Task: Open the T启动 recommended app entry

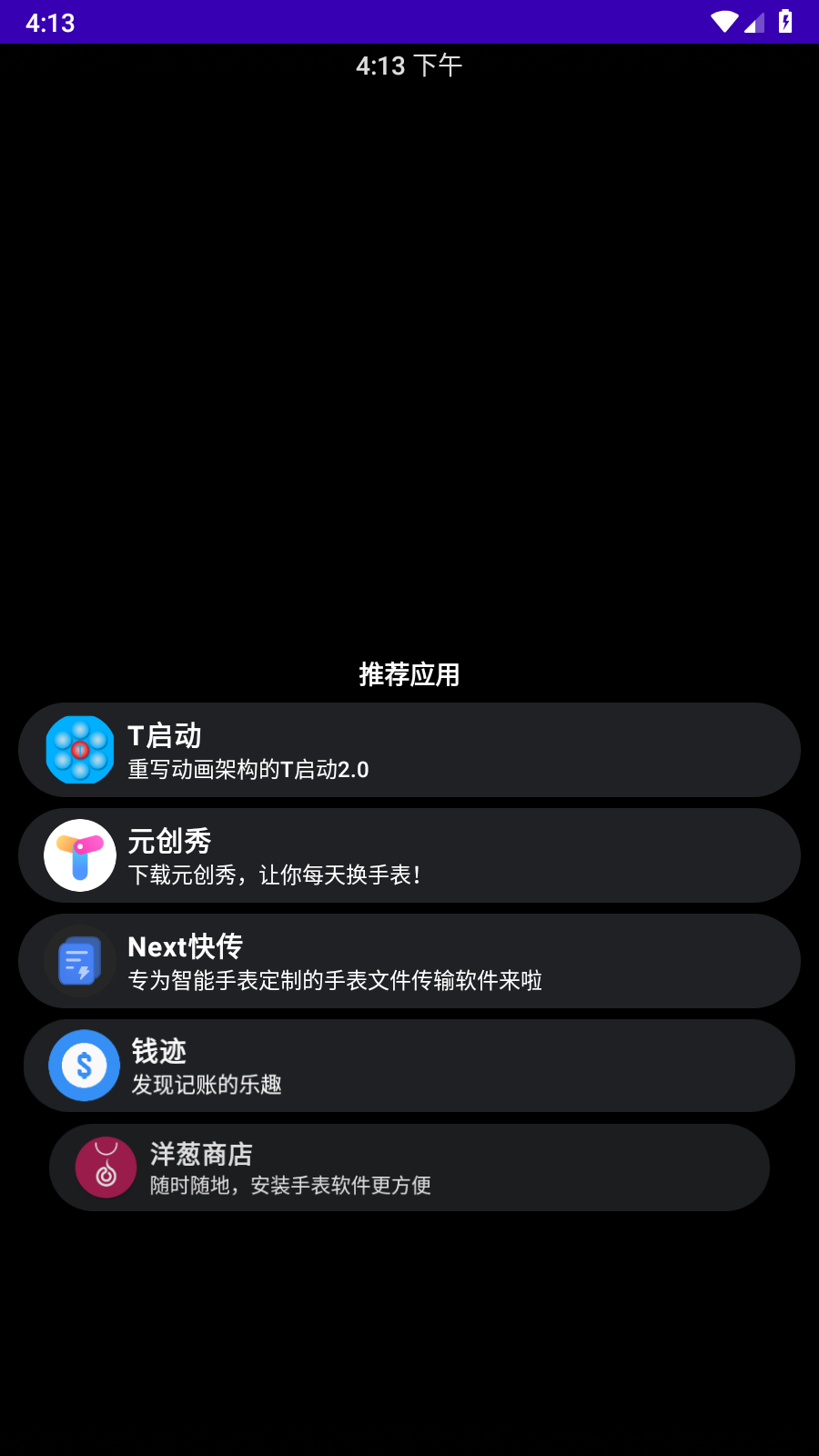Action: click(x=409, y=750)
